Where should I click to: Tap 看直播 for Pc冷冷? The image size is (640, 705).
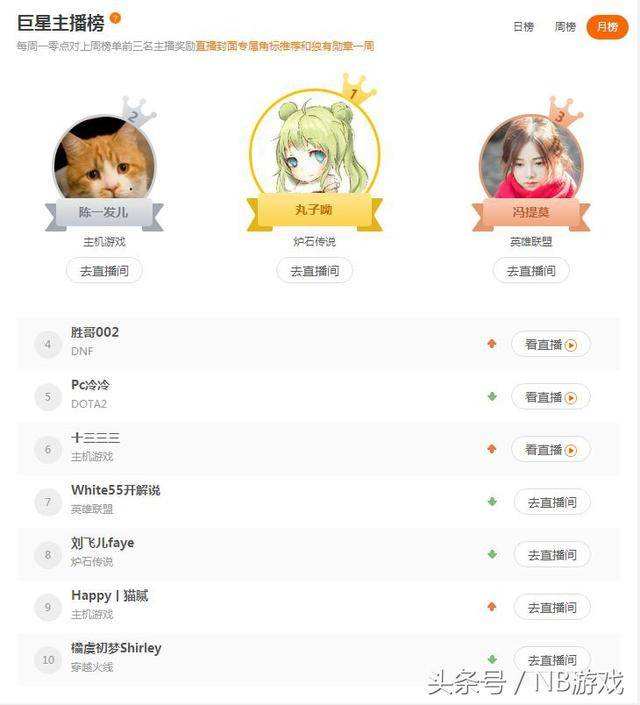[551, 397]
